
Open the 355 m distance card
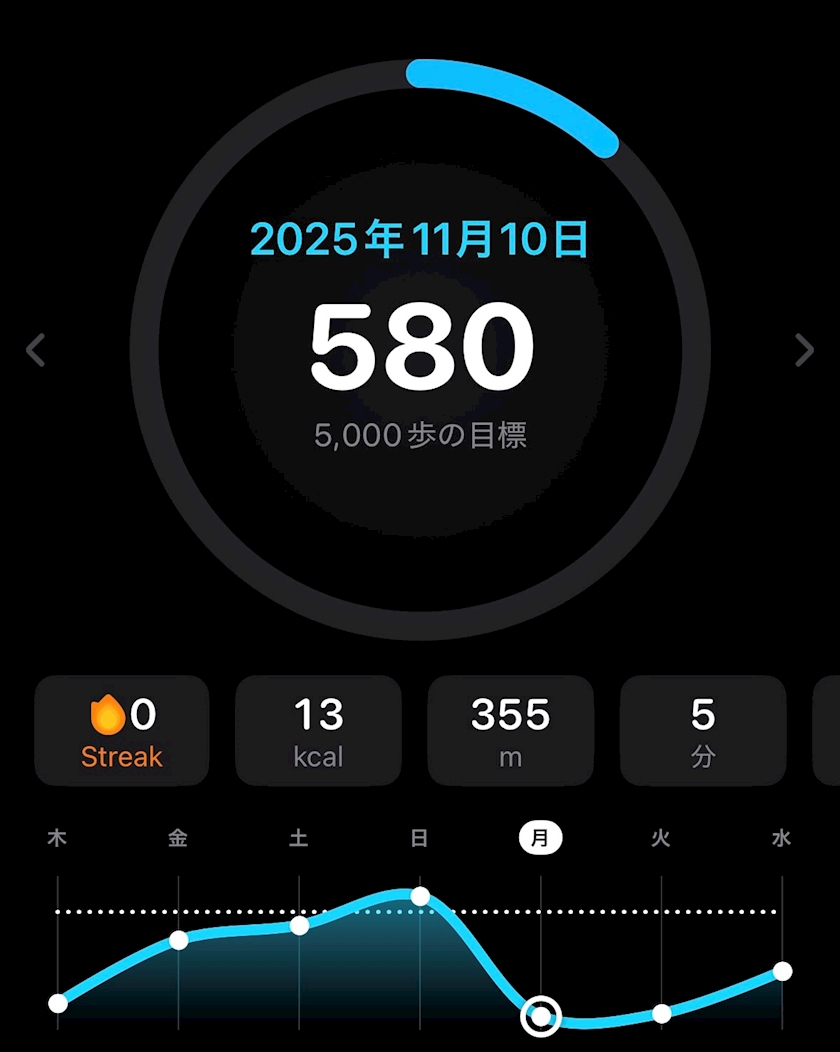[x=510, y=731]
